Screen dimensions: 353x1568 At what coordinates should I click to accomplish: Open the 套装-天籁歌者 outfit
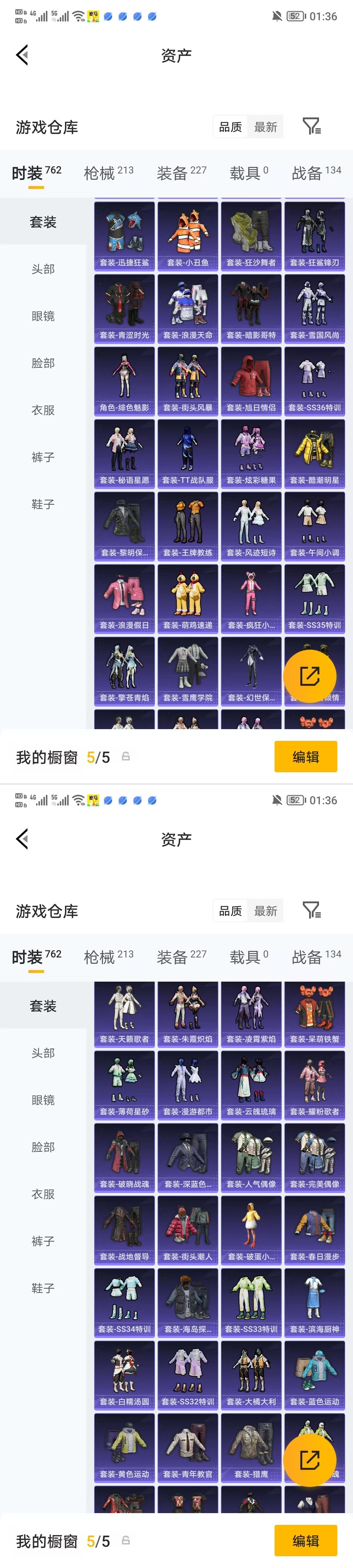[124, 1014]
